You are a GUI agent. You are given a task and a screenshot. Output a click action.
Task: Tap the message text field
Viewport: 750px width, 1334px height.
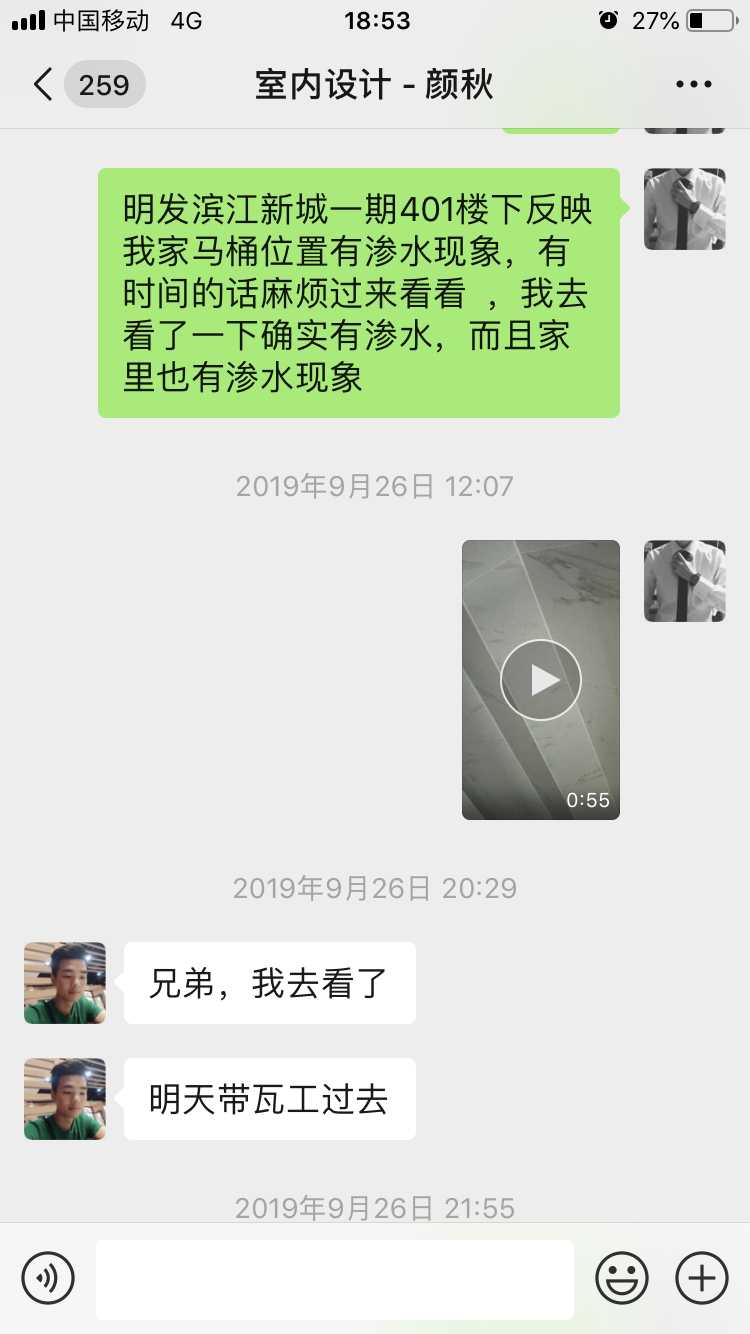pos(335,1279)
